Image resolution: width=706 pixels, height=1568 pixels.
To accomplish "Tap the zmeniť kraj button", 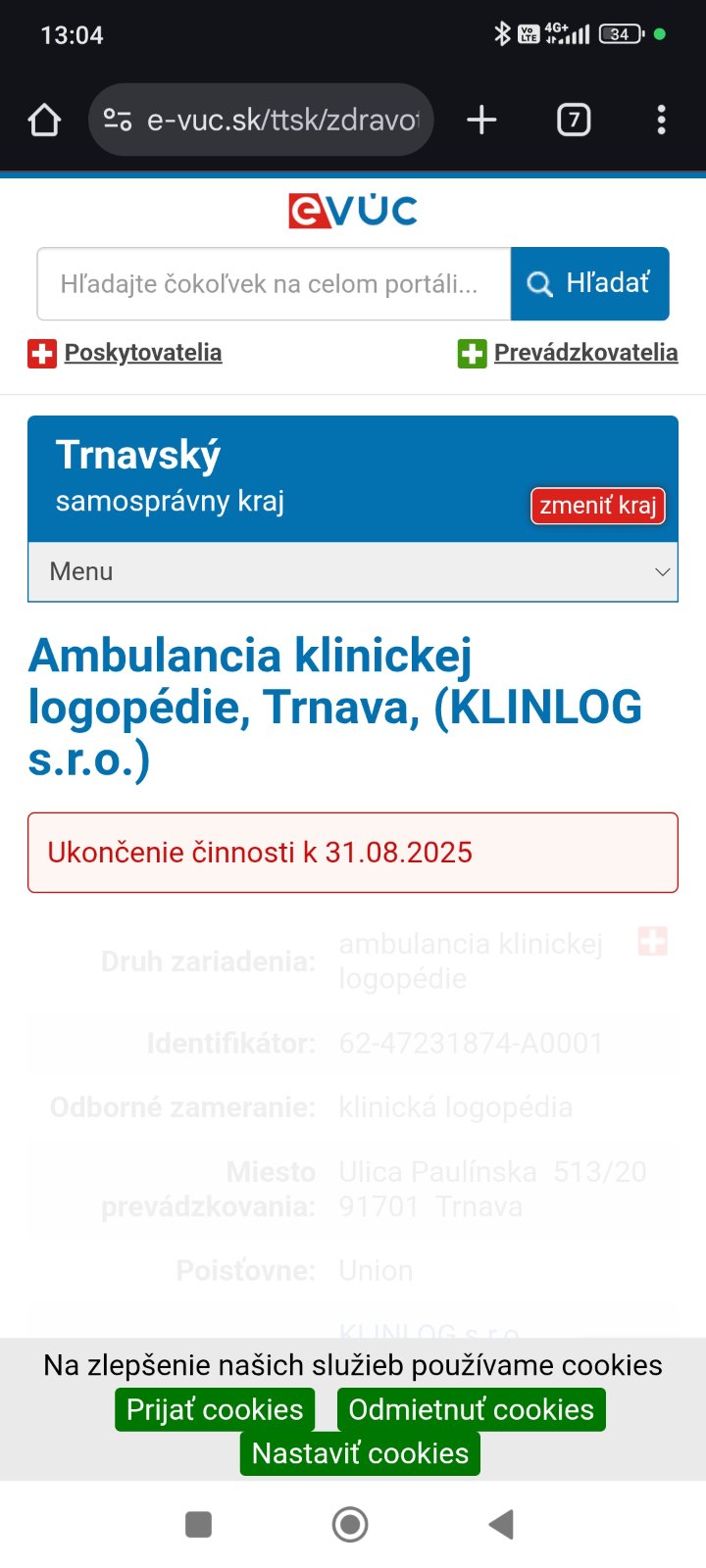I will [x=597, y=506].
